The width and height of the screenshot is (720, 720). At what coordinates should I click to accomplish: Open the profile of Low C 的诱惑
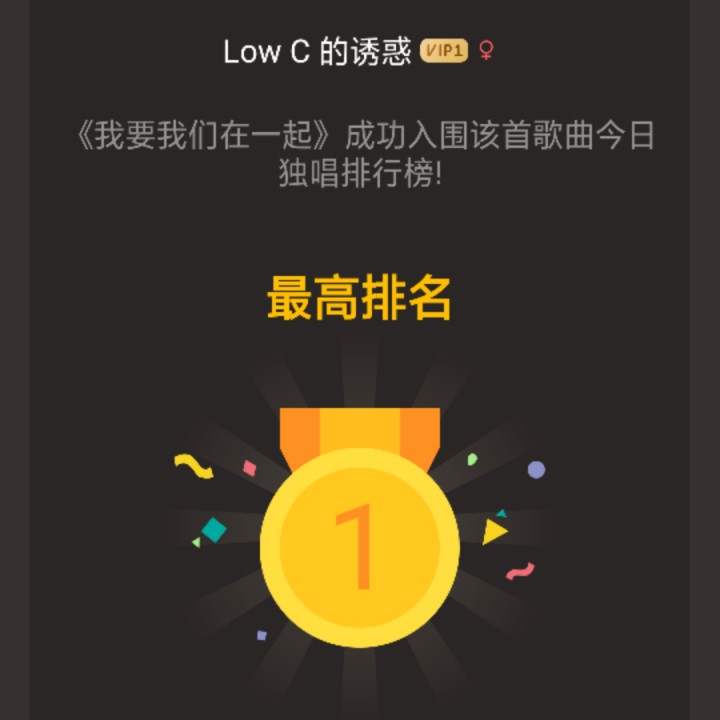(317, 52)
